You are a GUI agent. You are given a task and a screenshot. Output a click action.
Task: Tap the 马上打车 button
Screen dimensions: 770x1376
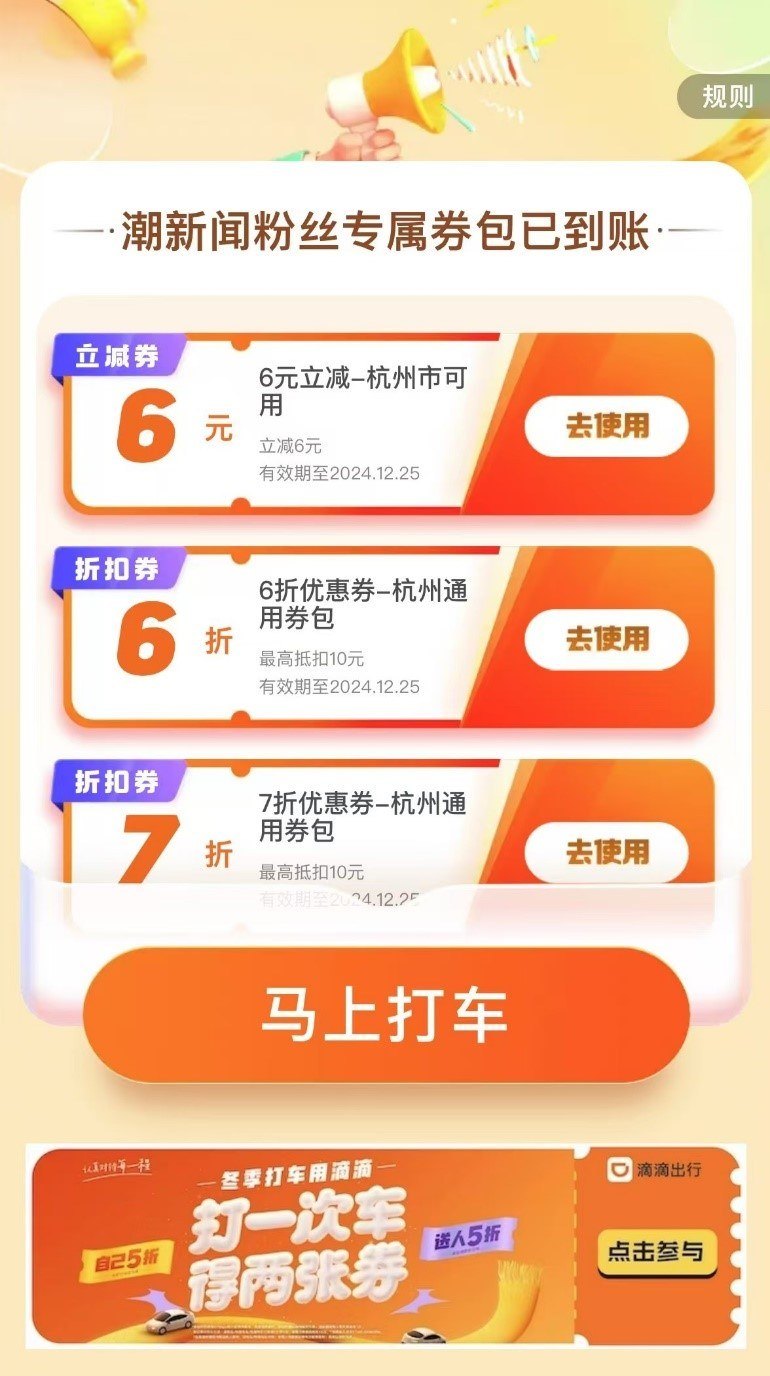point(386,1015)
